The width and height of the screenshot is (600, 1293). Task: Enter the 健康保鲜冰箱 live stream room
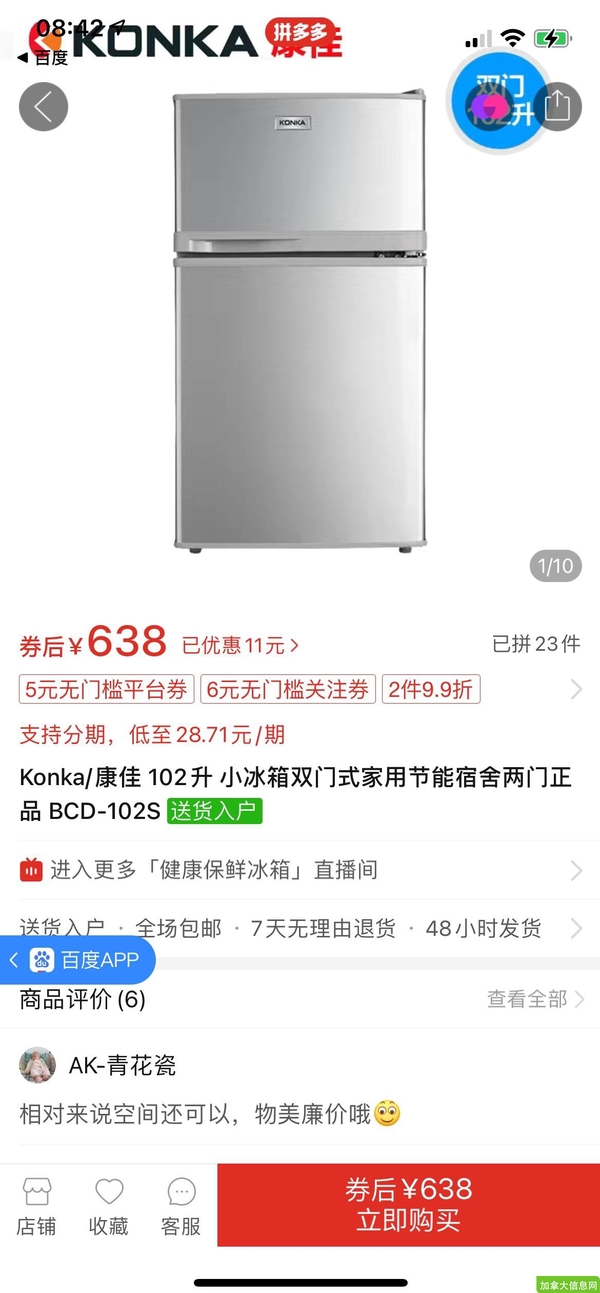click(300, 870)
